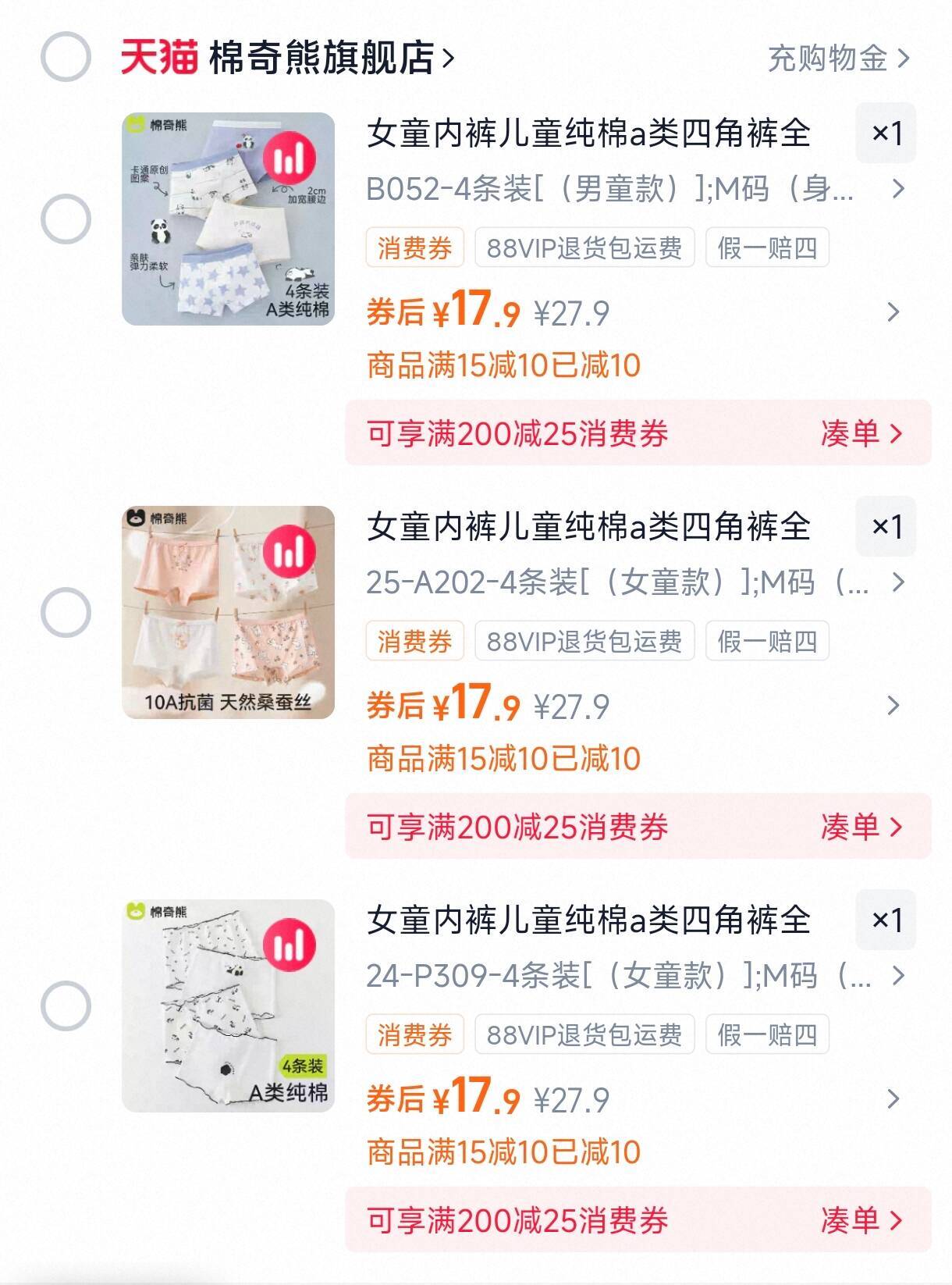This screenshot has width=952, height=1285.
Task: Tap 凑单 under the 24-P309 item
Action: pyautogui.click(x=860, y=1220)
